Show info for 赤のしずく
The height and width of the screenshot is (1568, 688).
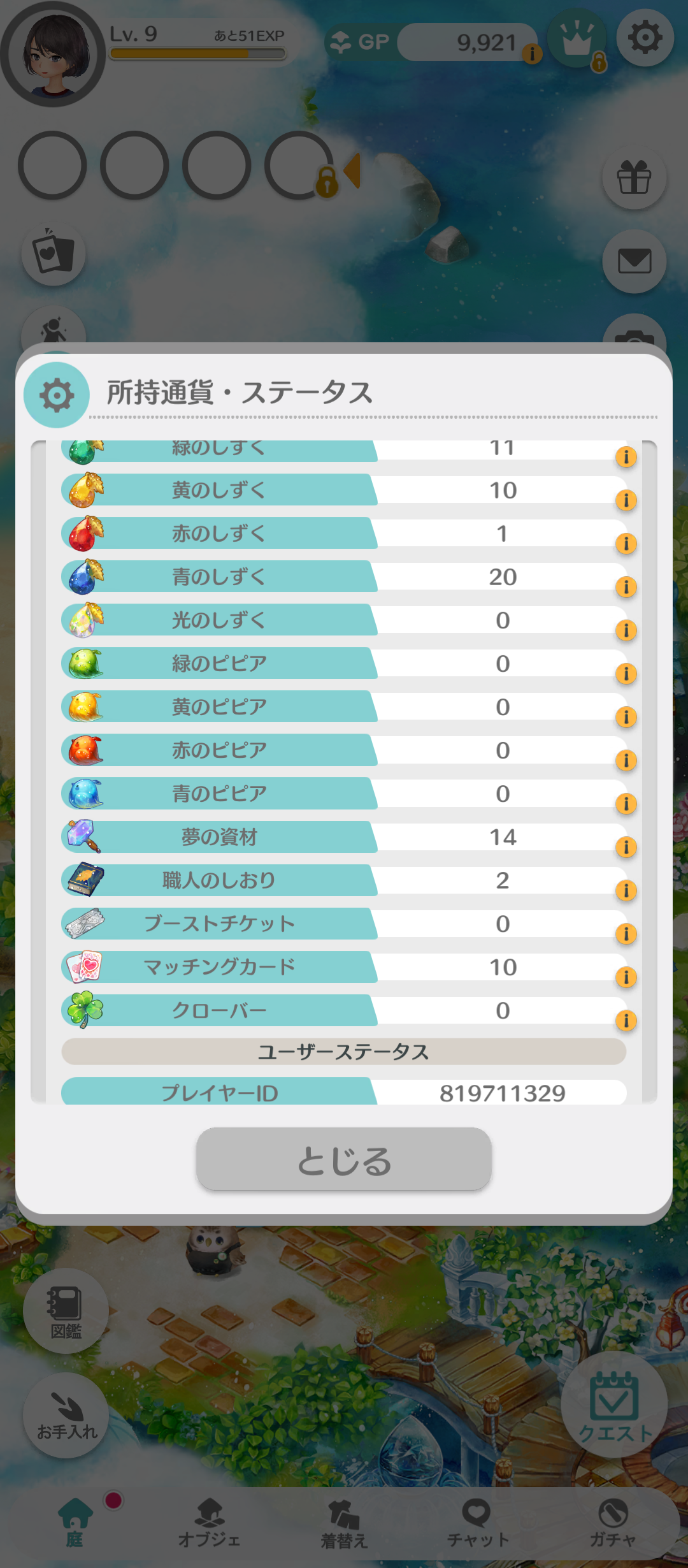[626, 544]
